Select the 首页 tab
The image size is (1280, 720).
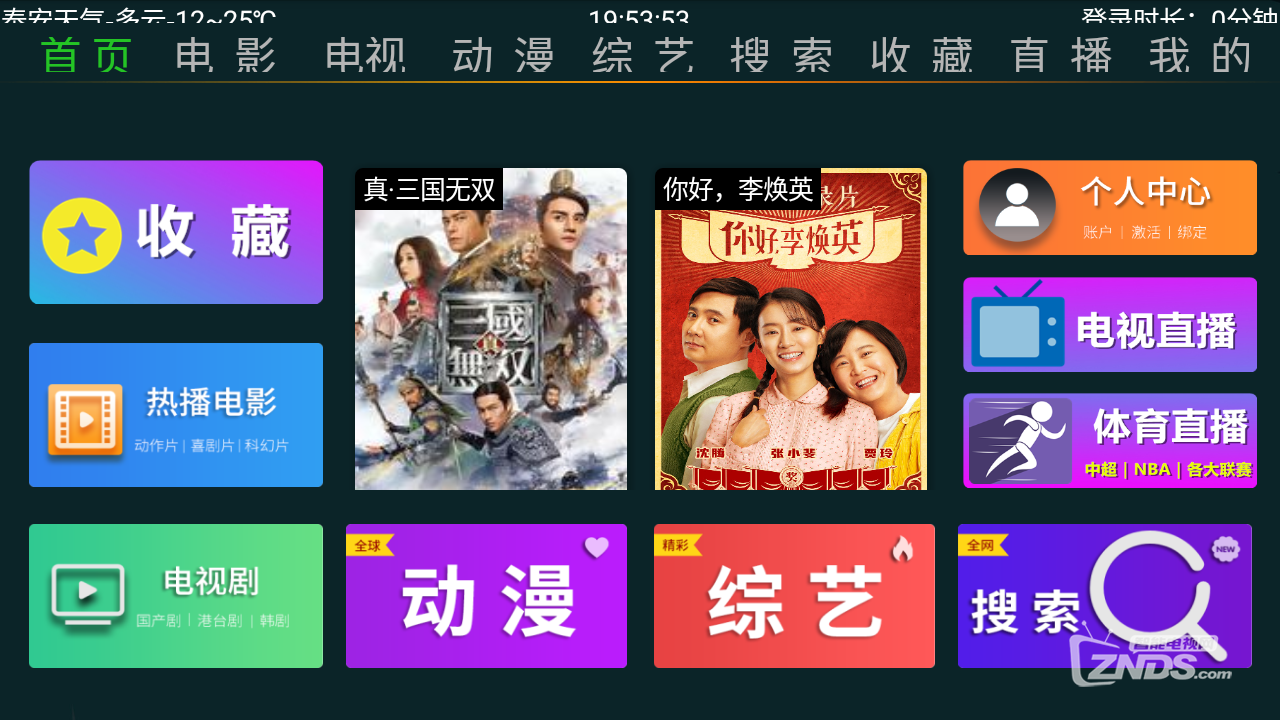pos(87,56)
